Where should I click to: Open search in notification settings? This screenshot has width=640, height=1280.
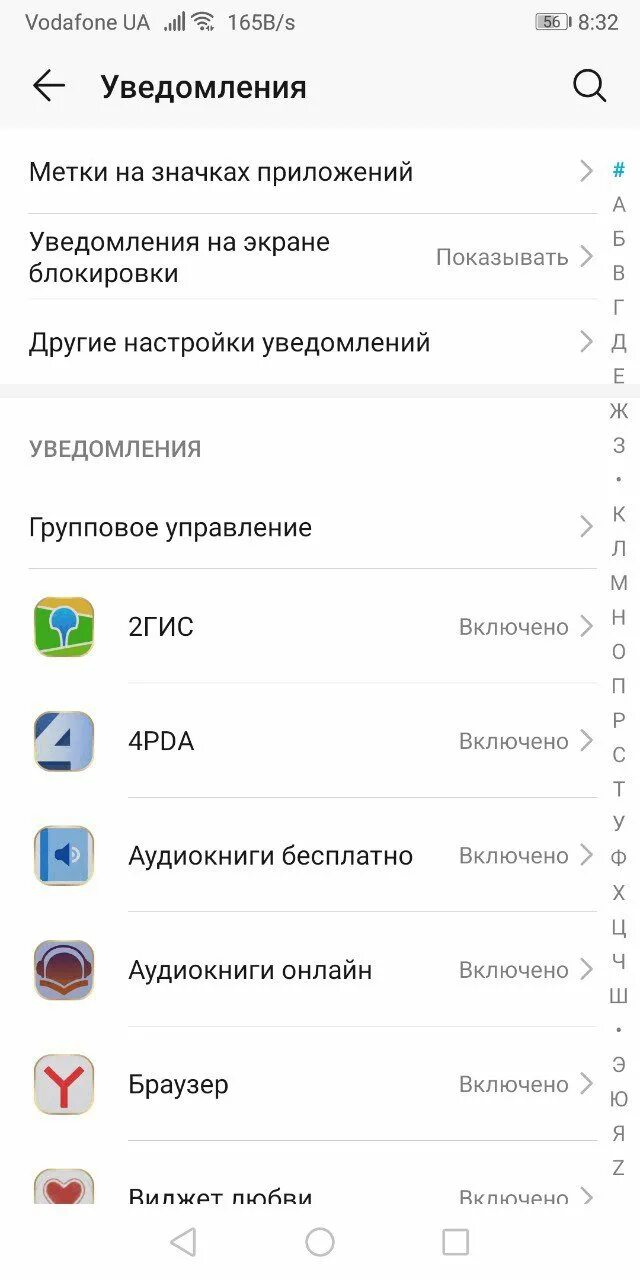click(x=589, y=87)
